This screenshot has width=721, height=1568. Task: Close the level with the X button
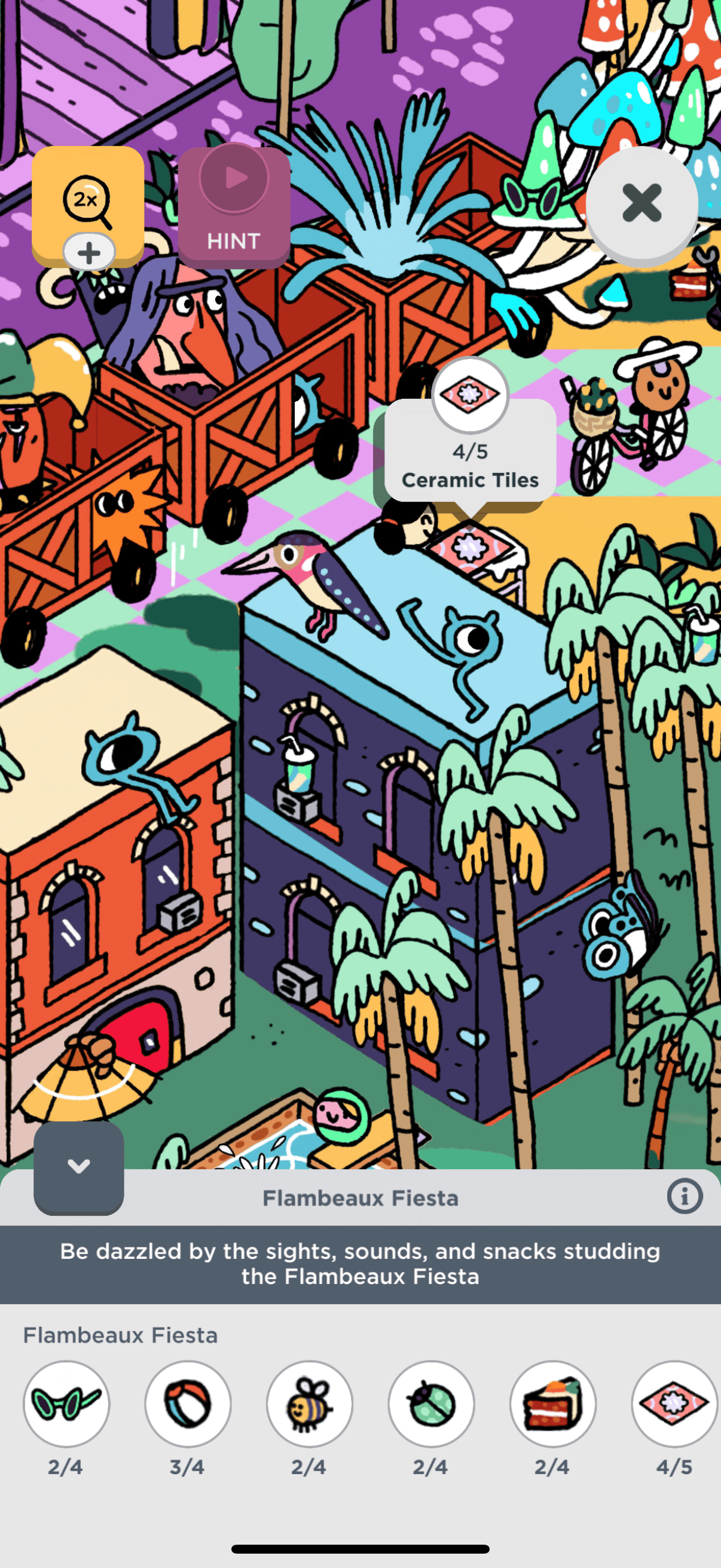641,203
